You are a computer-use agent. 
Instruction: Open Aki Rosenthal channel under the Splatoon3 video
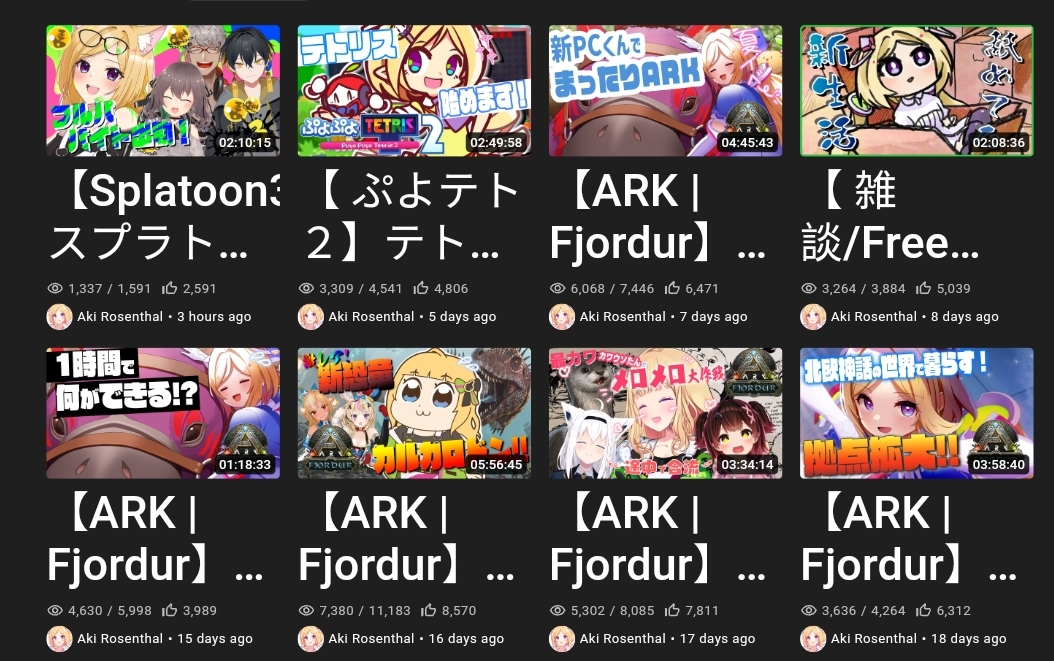[121, 317]
